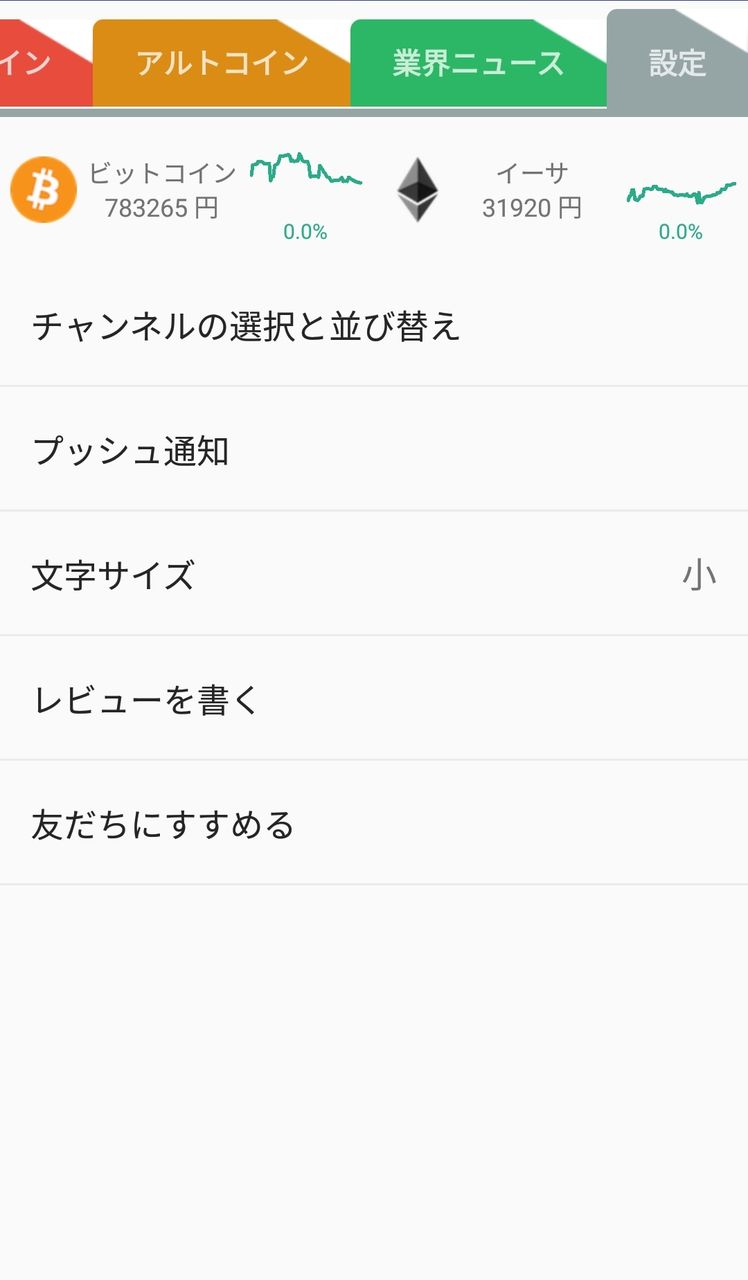Open プッシュ通知 settings
This screenshot has height=1280, width=748.
[374, 451]
